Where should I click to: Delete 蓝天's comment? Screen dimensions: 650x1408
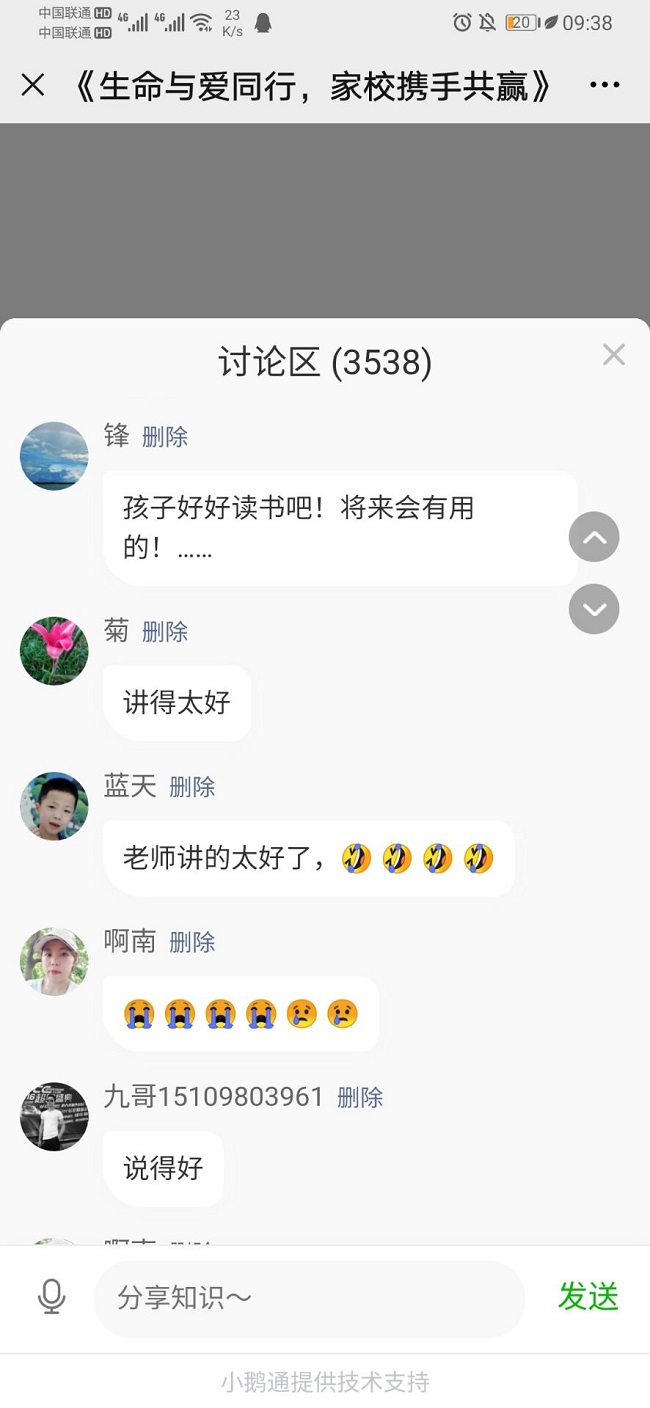[192, 787]
